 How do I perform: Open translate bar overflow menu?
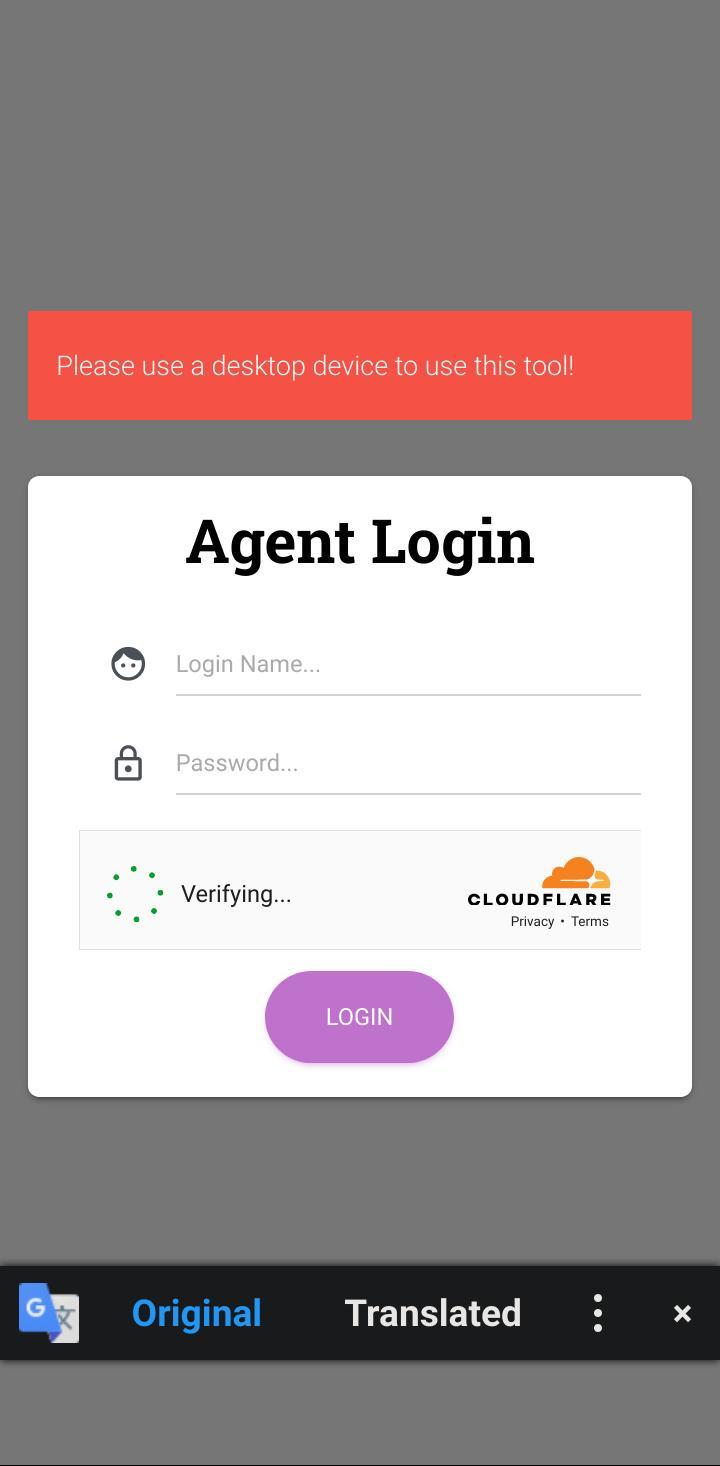598,1313
